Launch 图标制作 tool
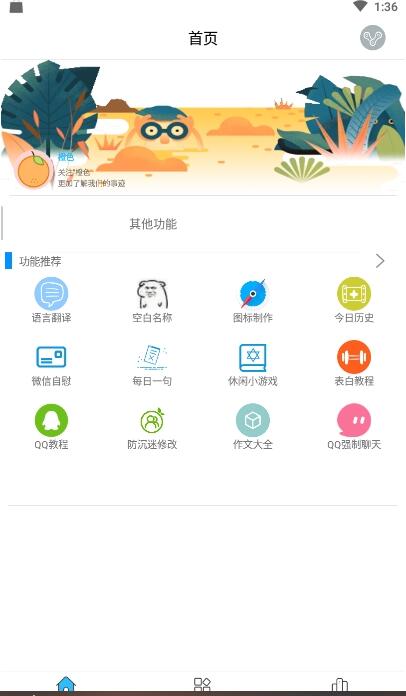 (x=252, y=301)
